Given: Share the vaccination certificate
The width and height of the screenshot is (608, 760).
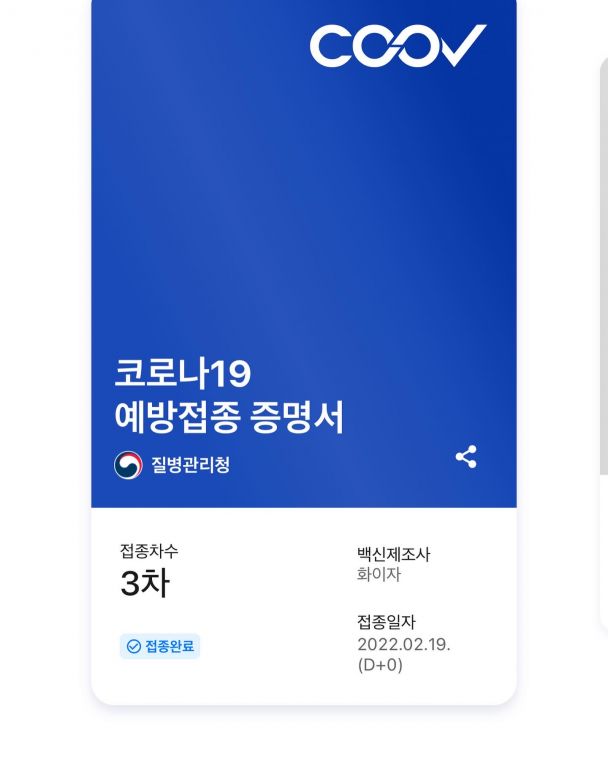Looking at the screenshot, I should click(465, 457).
